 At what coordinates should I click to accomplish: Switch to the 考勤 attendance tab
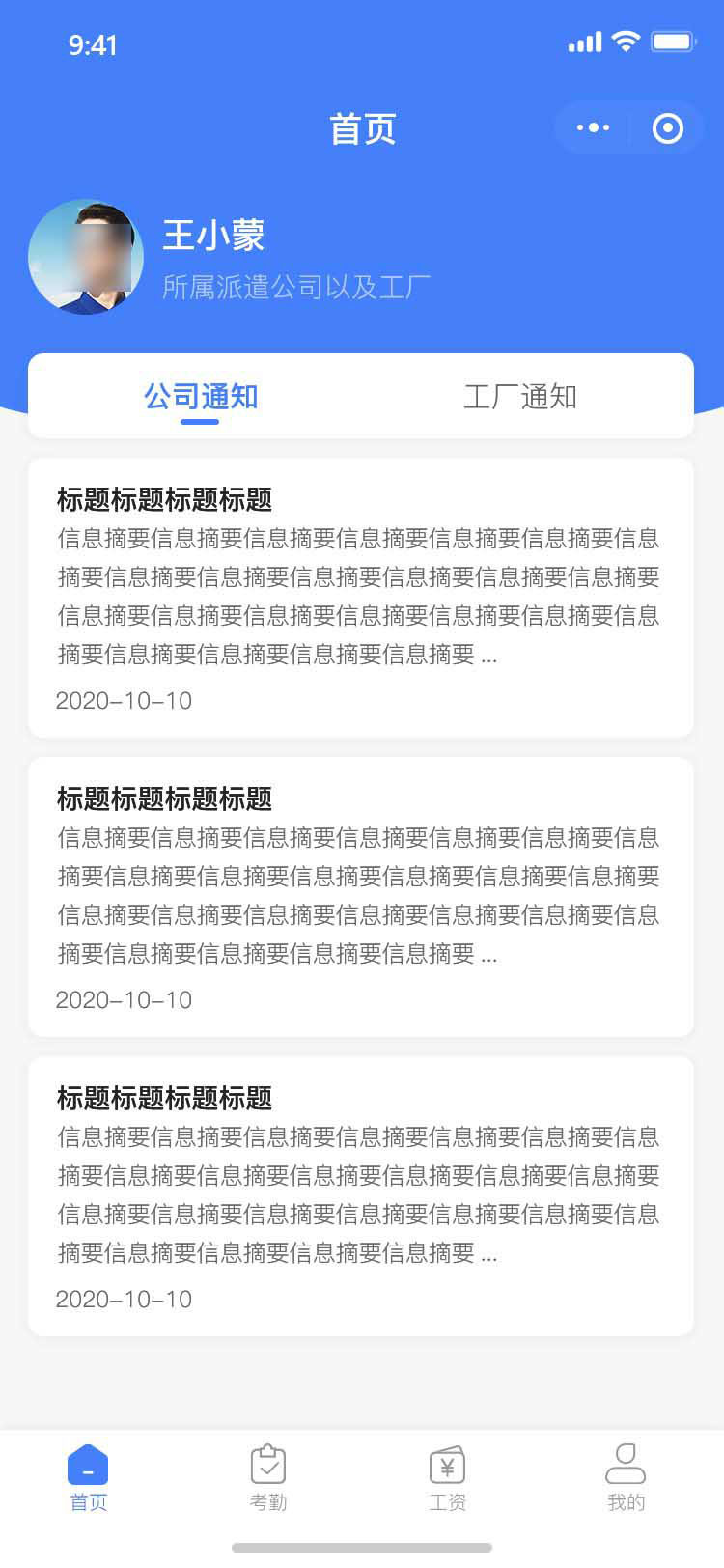tap(267, 1477)
